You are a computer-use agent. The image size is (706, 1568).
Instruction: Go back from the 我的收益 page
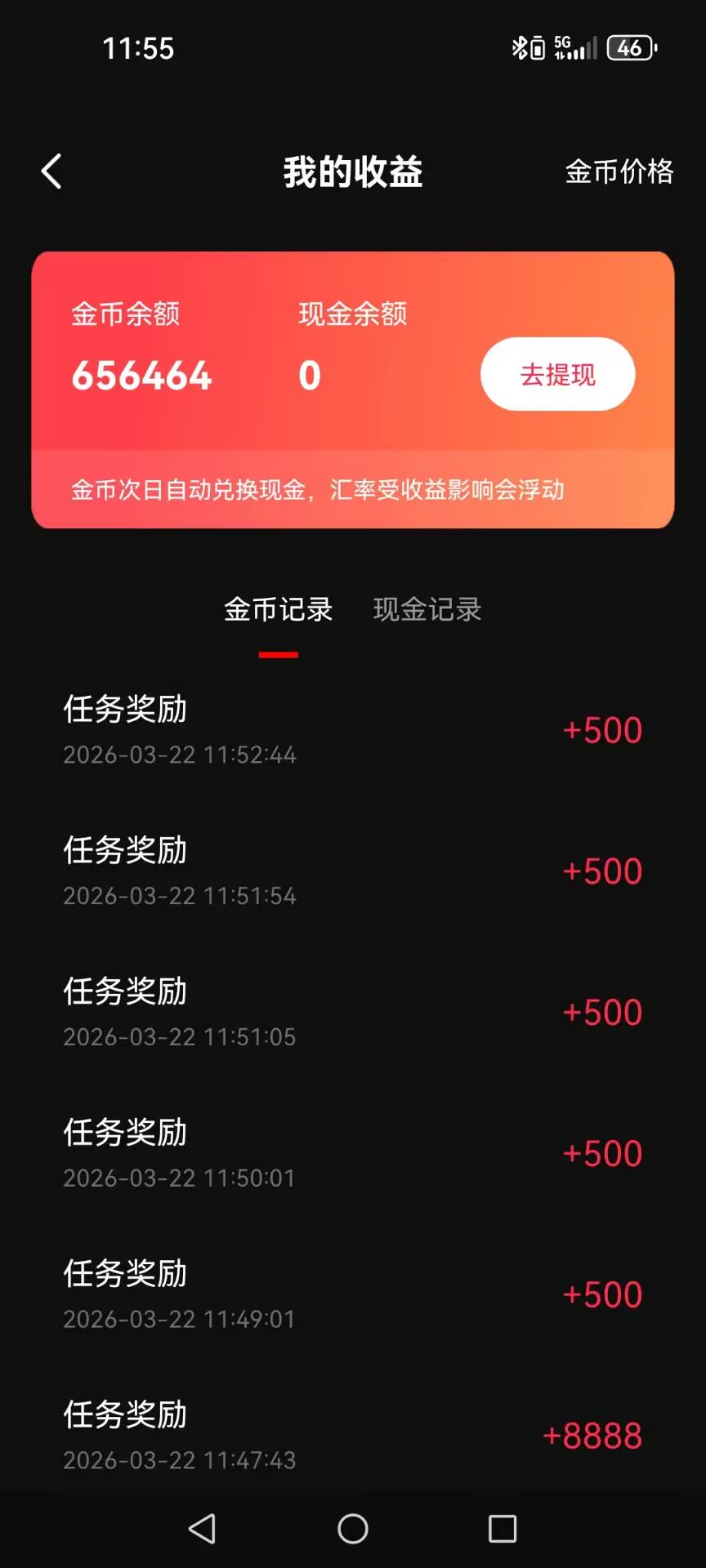[x=51, y=171]
